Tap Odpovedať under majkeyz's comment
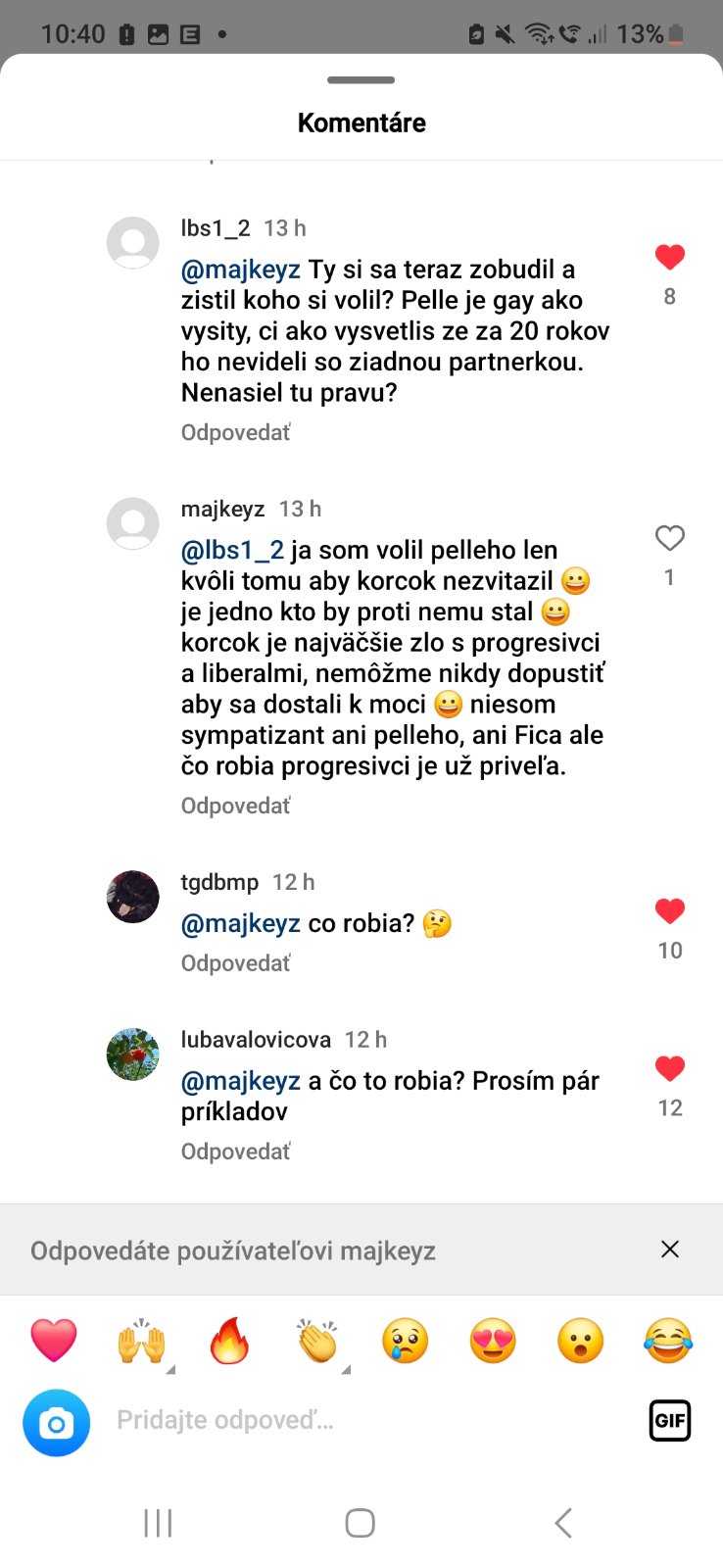723x1568 pixels. 235,806
